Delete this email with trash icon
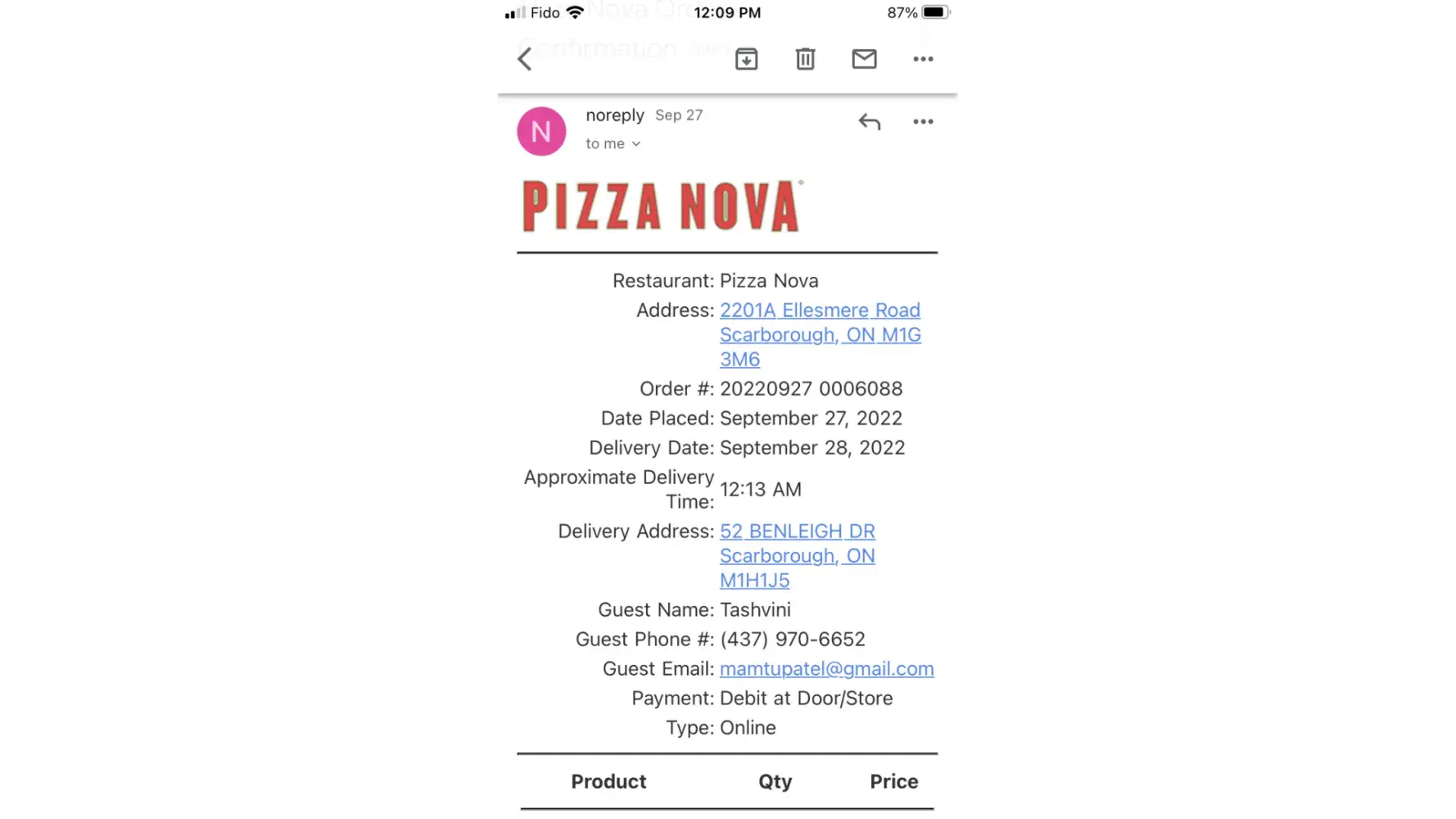Screen dimensions: 1456x819 (805, 59)
